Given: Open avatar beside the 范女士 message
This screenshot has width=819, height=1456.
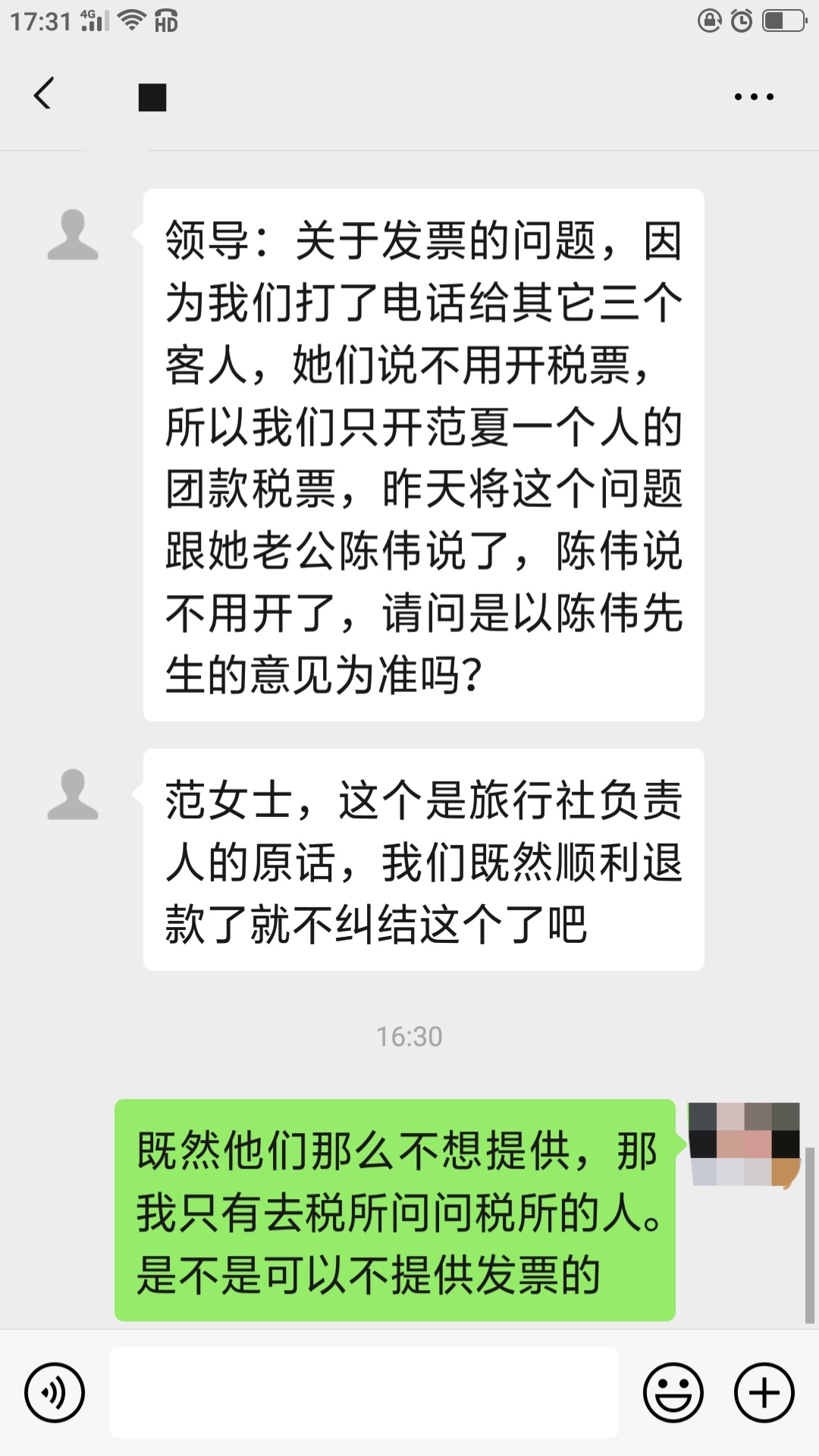Looking at the screenshot, I should coord(73,794).
